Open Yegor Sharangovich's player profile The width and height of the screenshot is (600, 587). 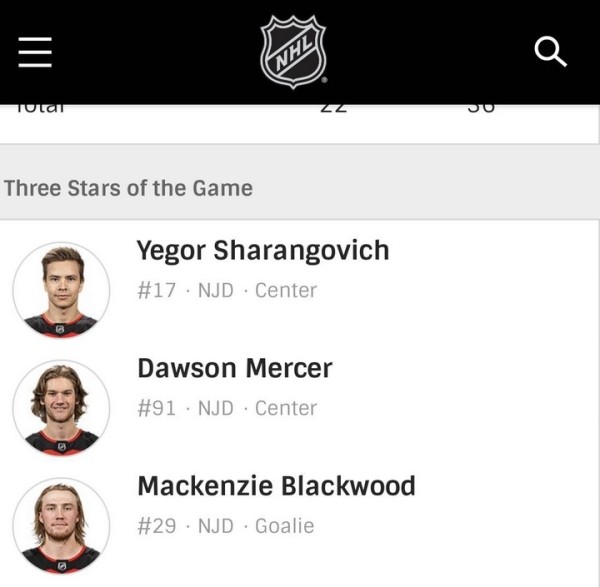point(262,251)
